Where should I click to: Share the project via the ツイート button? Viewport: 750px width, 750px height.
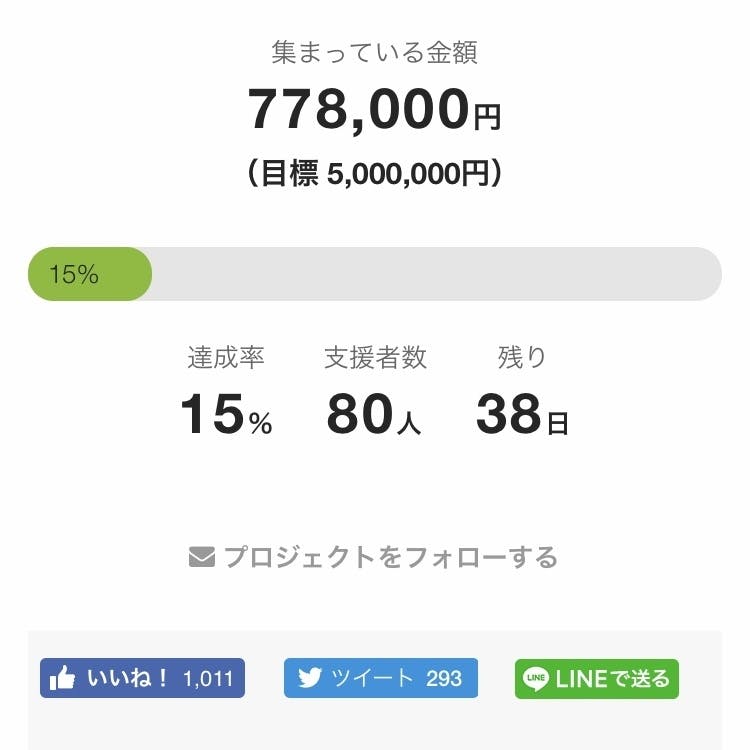pyautogui.click(x=381, y=678)
